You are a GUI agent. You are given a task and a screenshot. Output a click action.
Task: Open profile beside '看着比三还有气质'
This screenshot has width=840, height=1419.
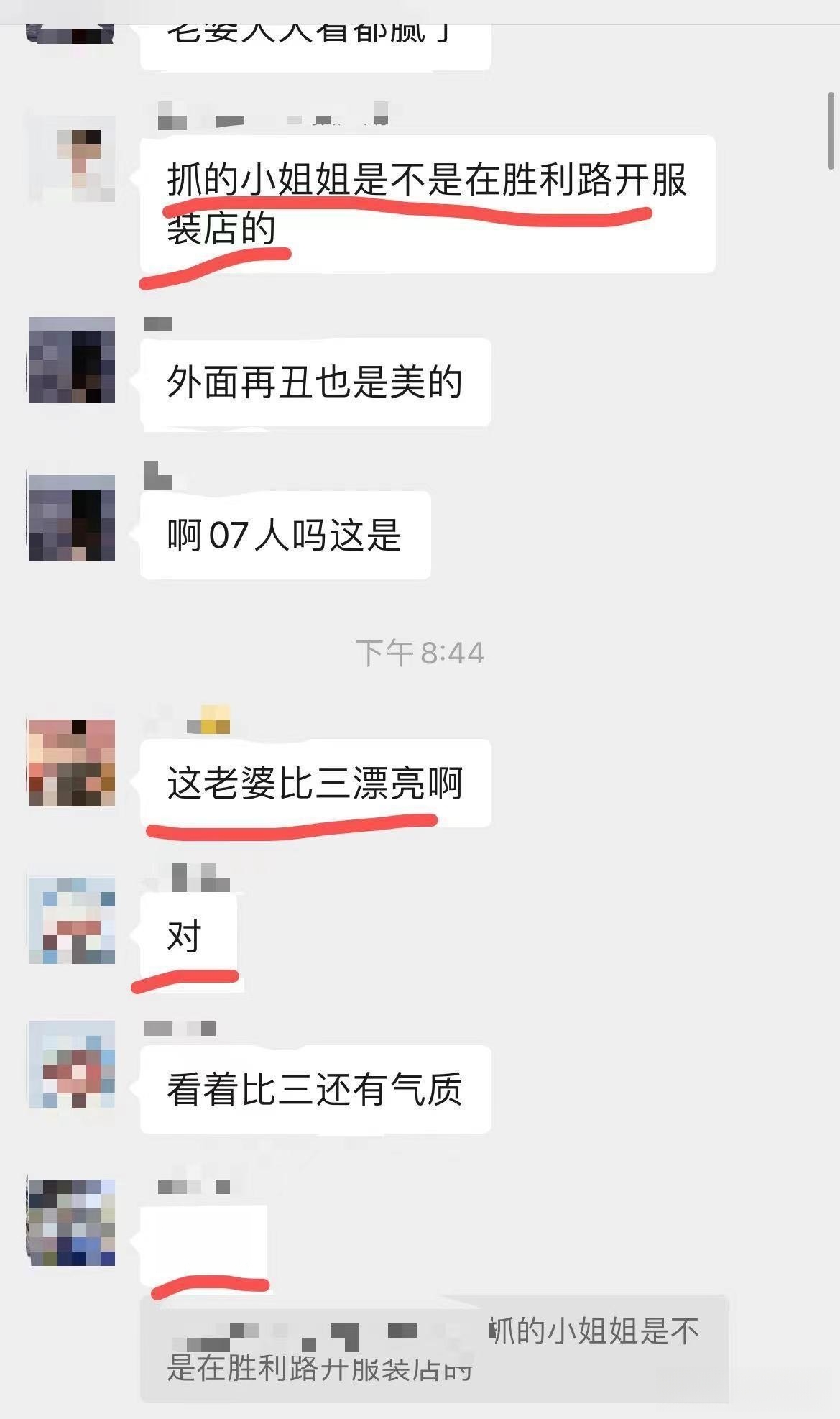72,1065
